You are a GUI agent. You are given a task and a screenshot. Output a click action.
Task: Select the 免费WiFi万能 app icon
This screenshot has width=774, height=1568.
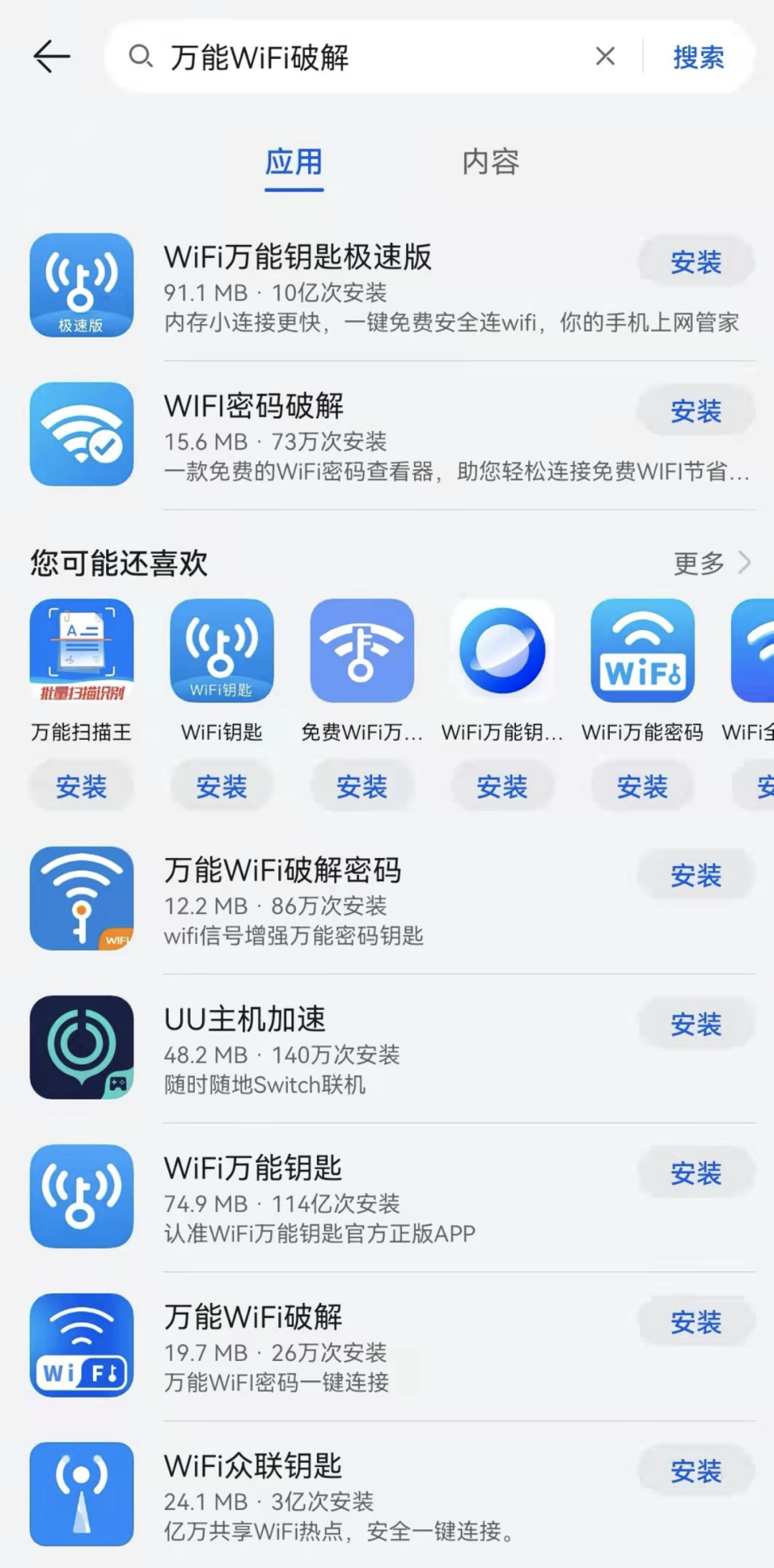click(x=363, y=652)
